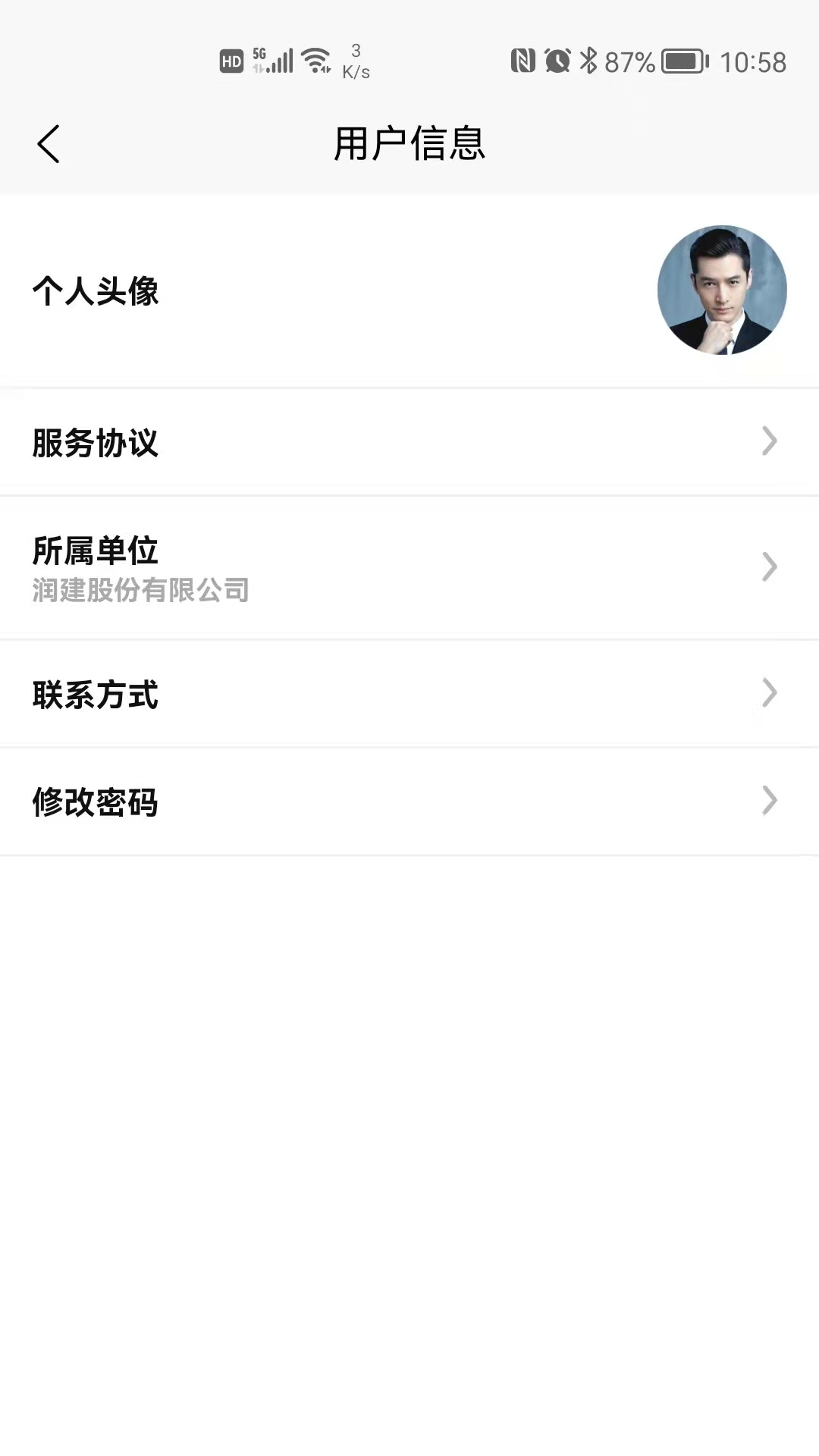The height and width of the screenshot is (1456, 819).
Task: Open the 服务协议 row
Action: (x=409, y=442)
